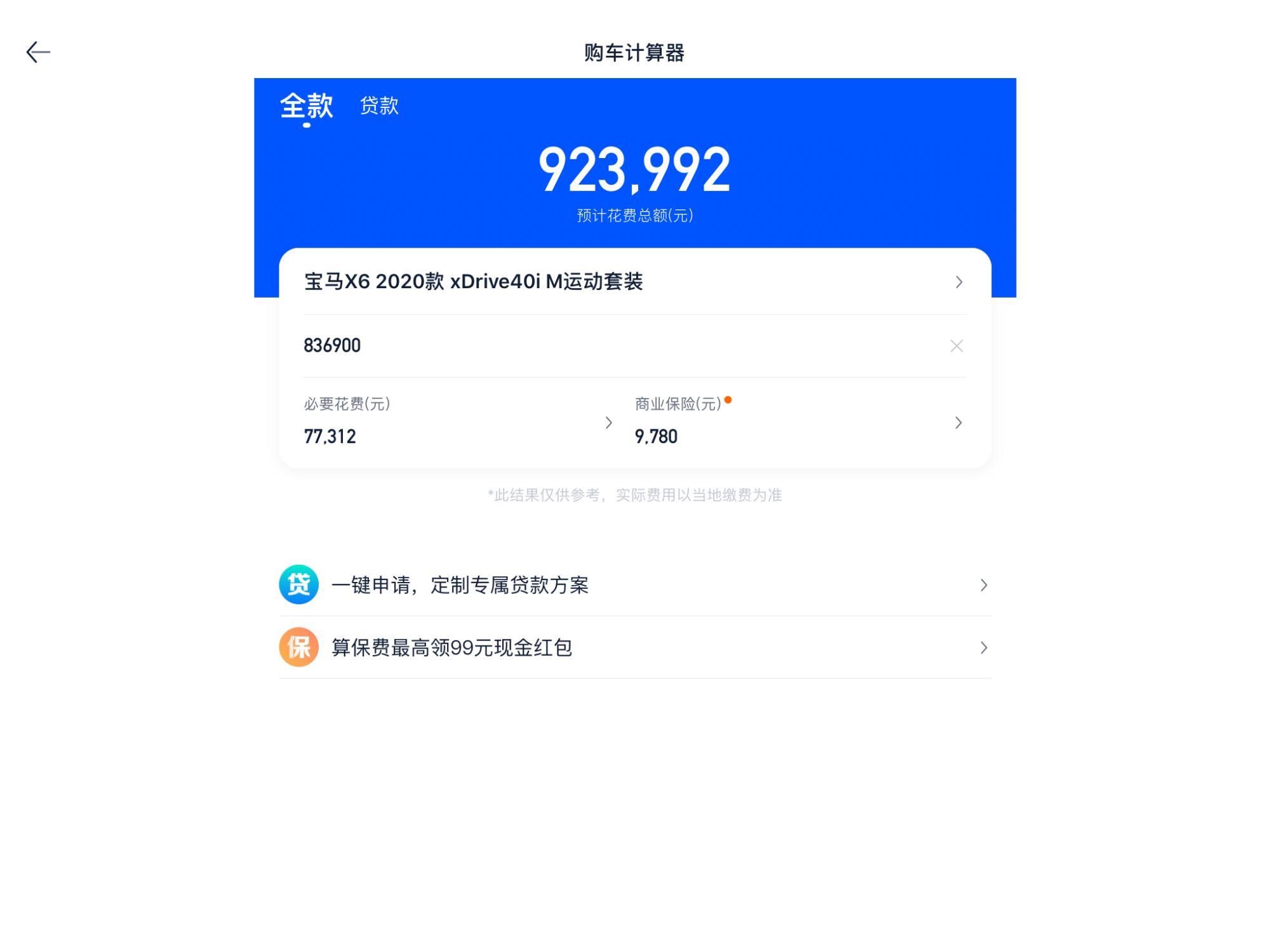Open 一键申请，定制专属贷款方案
This screenshot has height=952, width=1270.
[635, 585]
